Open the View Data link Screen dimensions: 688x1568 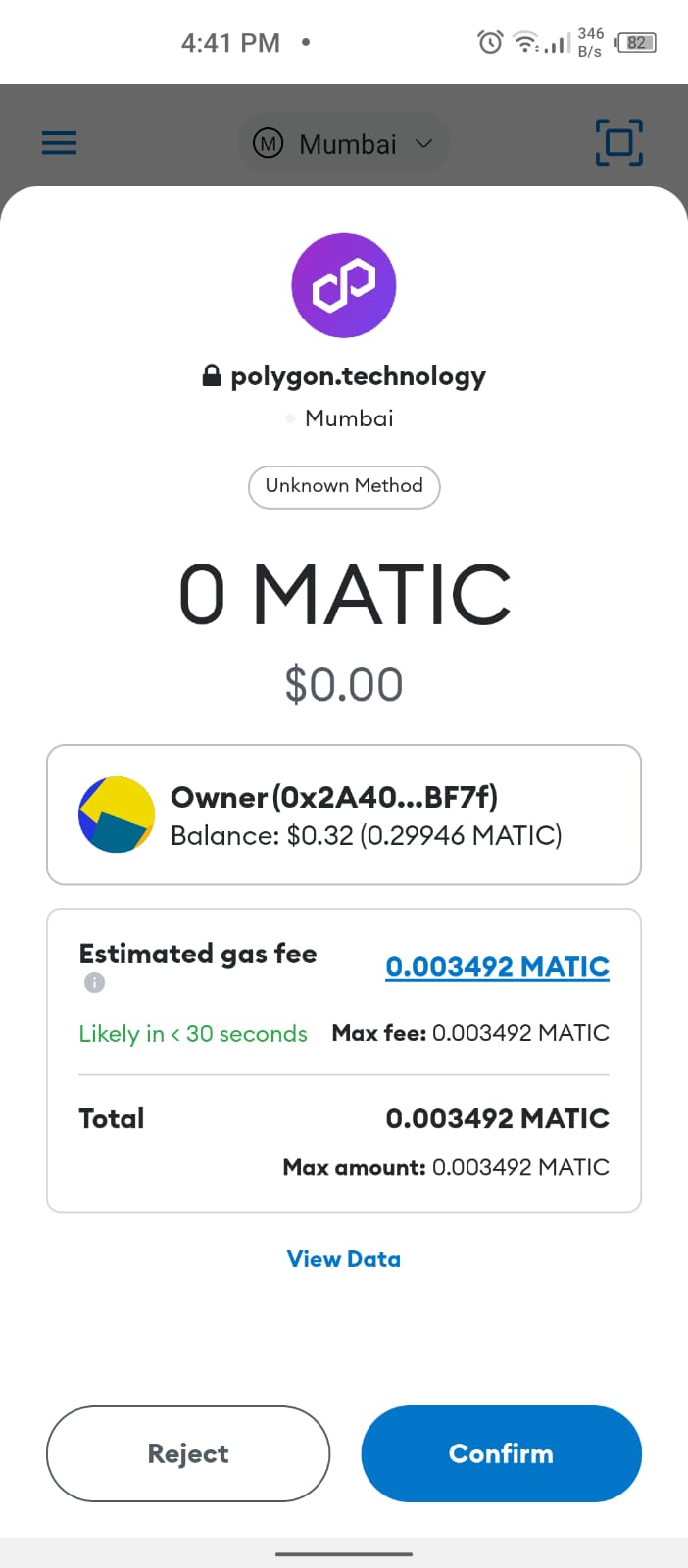(x=344, y=1259)
